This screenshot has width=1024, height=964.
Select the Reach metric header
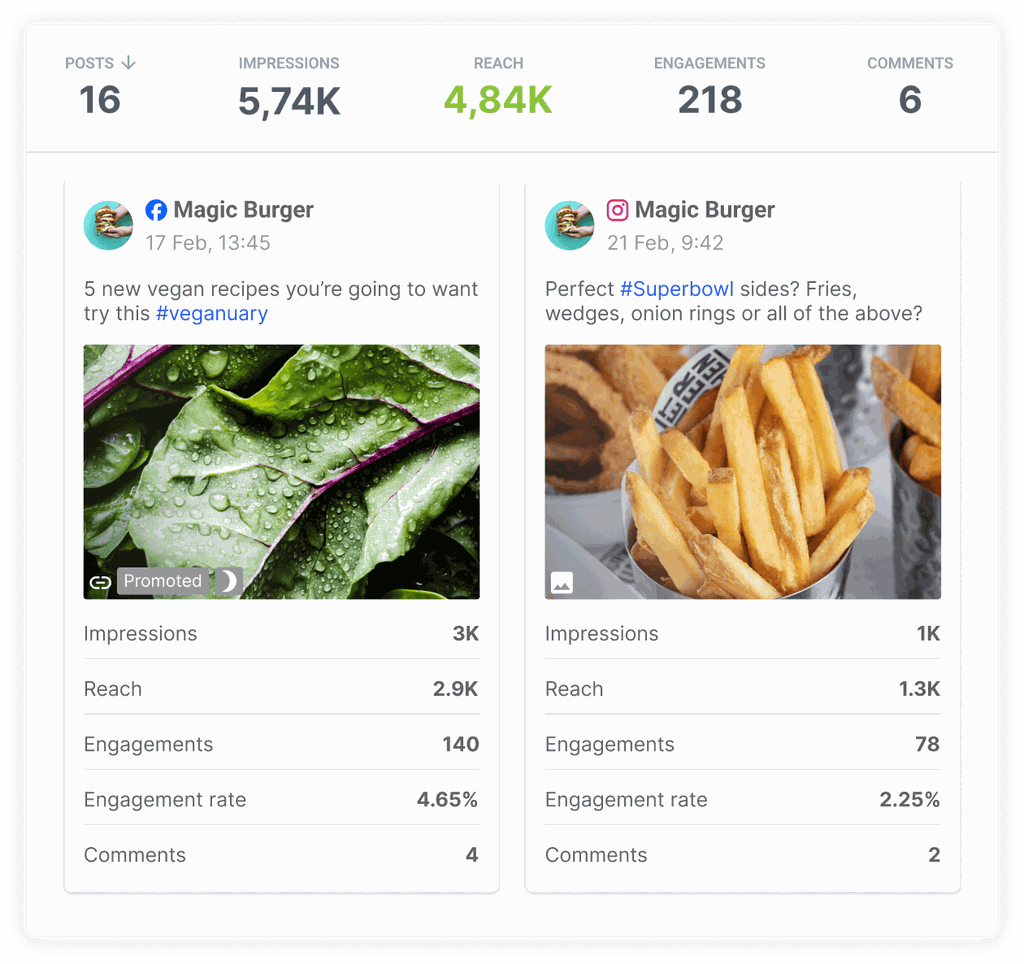(498, 63)
